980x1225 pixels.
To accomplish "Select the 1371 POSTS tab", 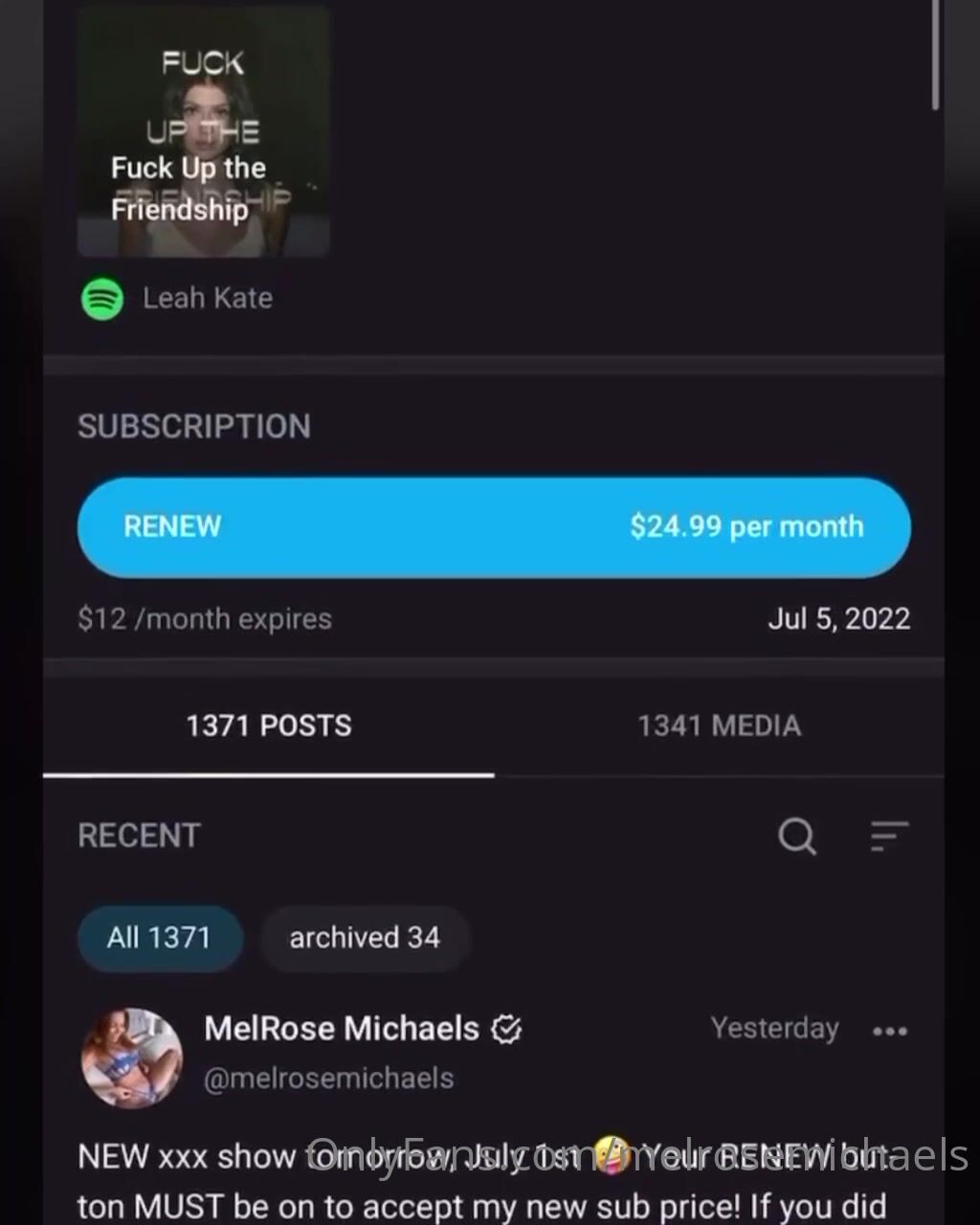I will [269, 725].
